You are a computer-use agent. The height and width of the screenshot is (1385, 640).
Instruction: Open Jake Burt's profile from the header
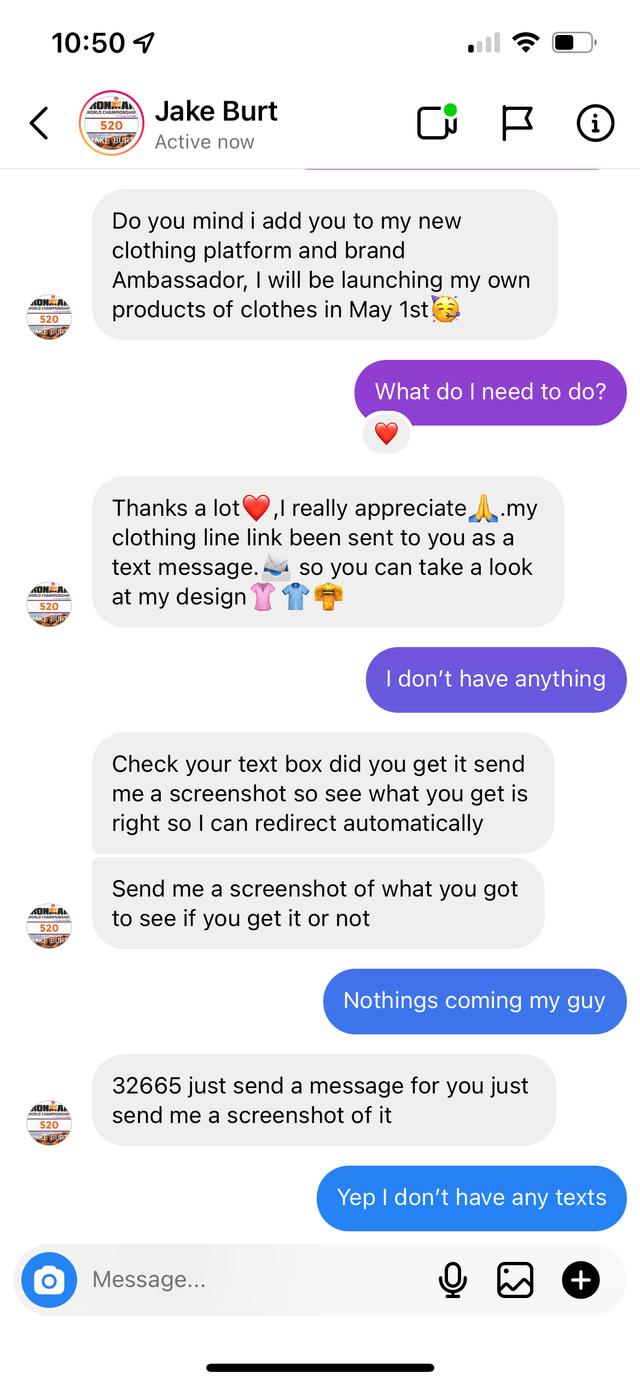215,112
